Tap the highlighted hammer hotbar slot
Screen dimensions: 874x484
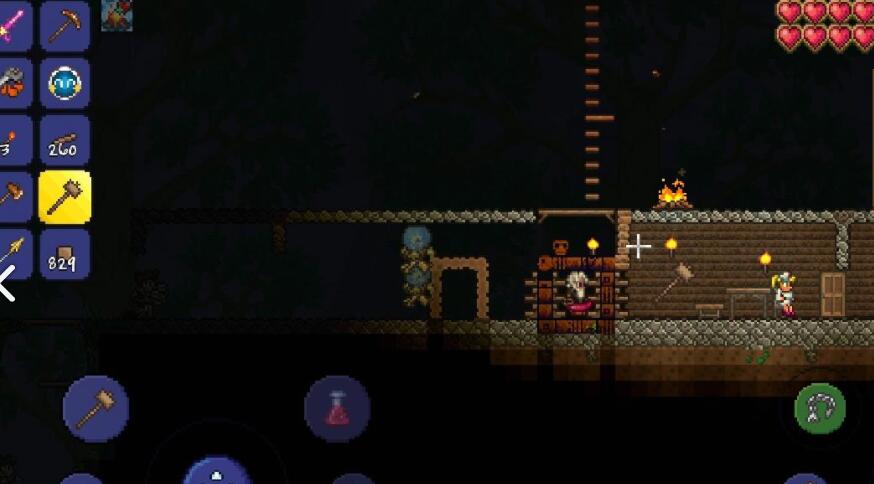point(64,196)
